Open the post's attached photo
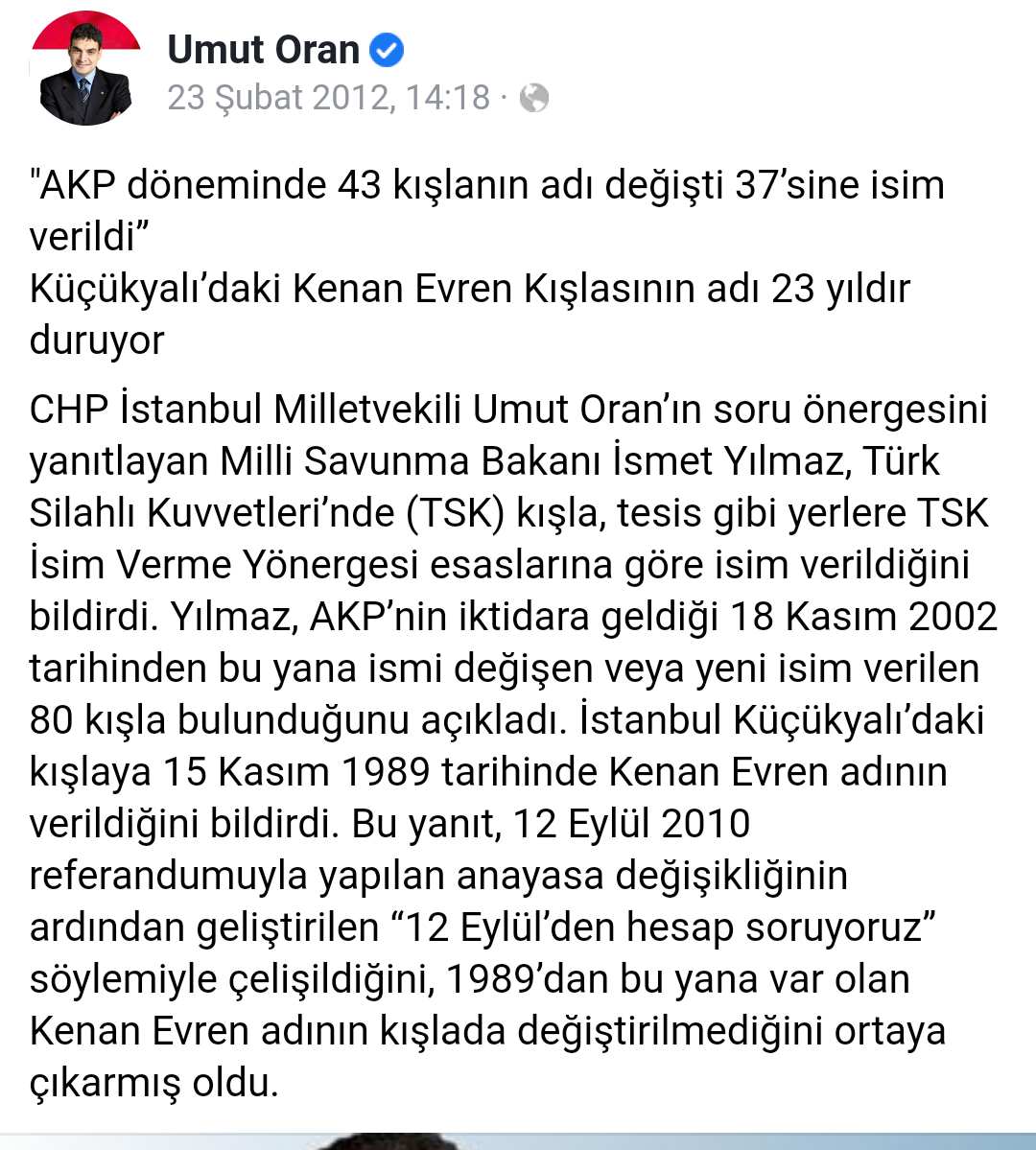Screen dimensions: 1036x1150 pos(518,1140)
